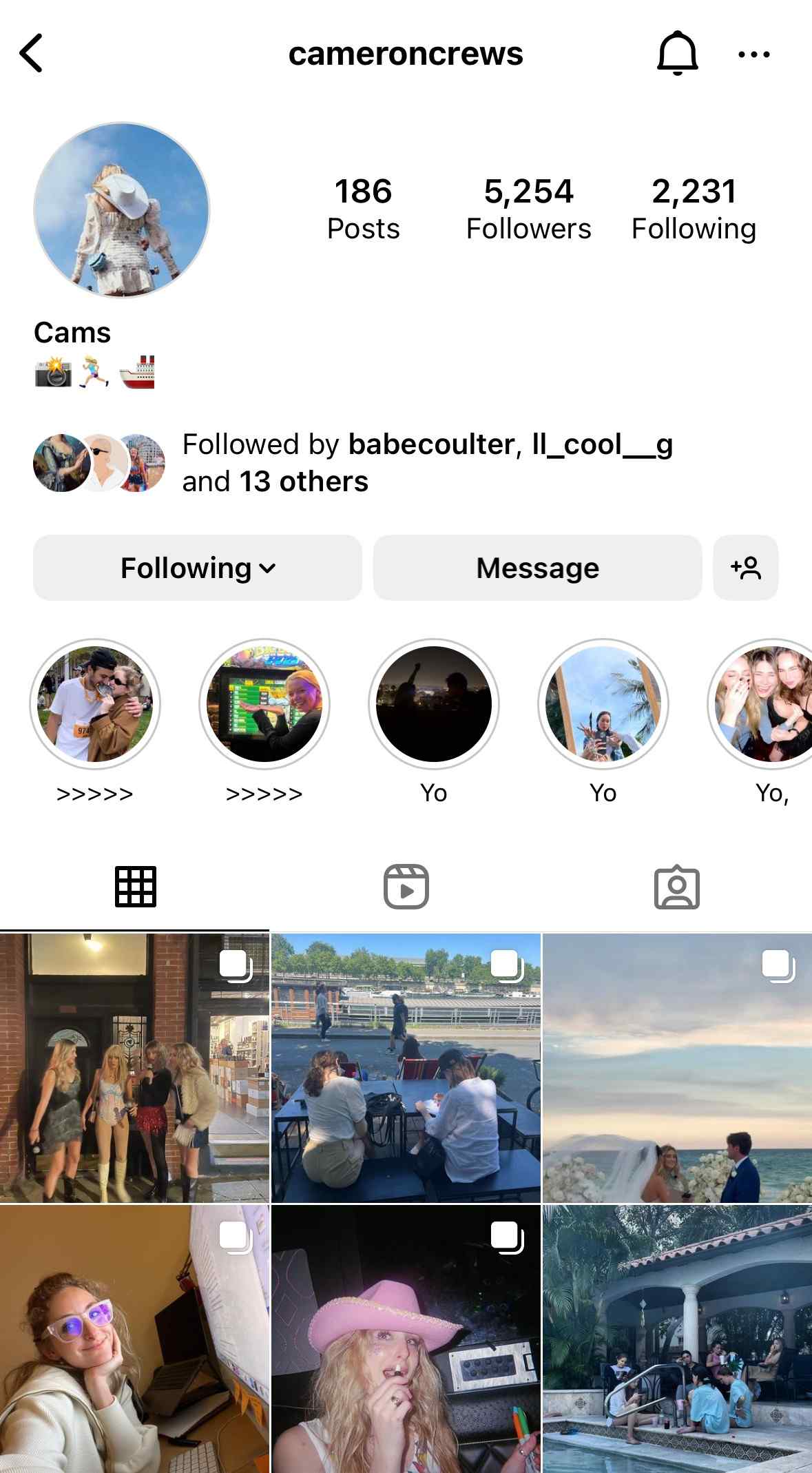View the 5,254 Followers list
This screenshot has width=812, height=1473.
click(x=528, y=209)
